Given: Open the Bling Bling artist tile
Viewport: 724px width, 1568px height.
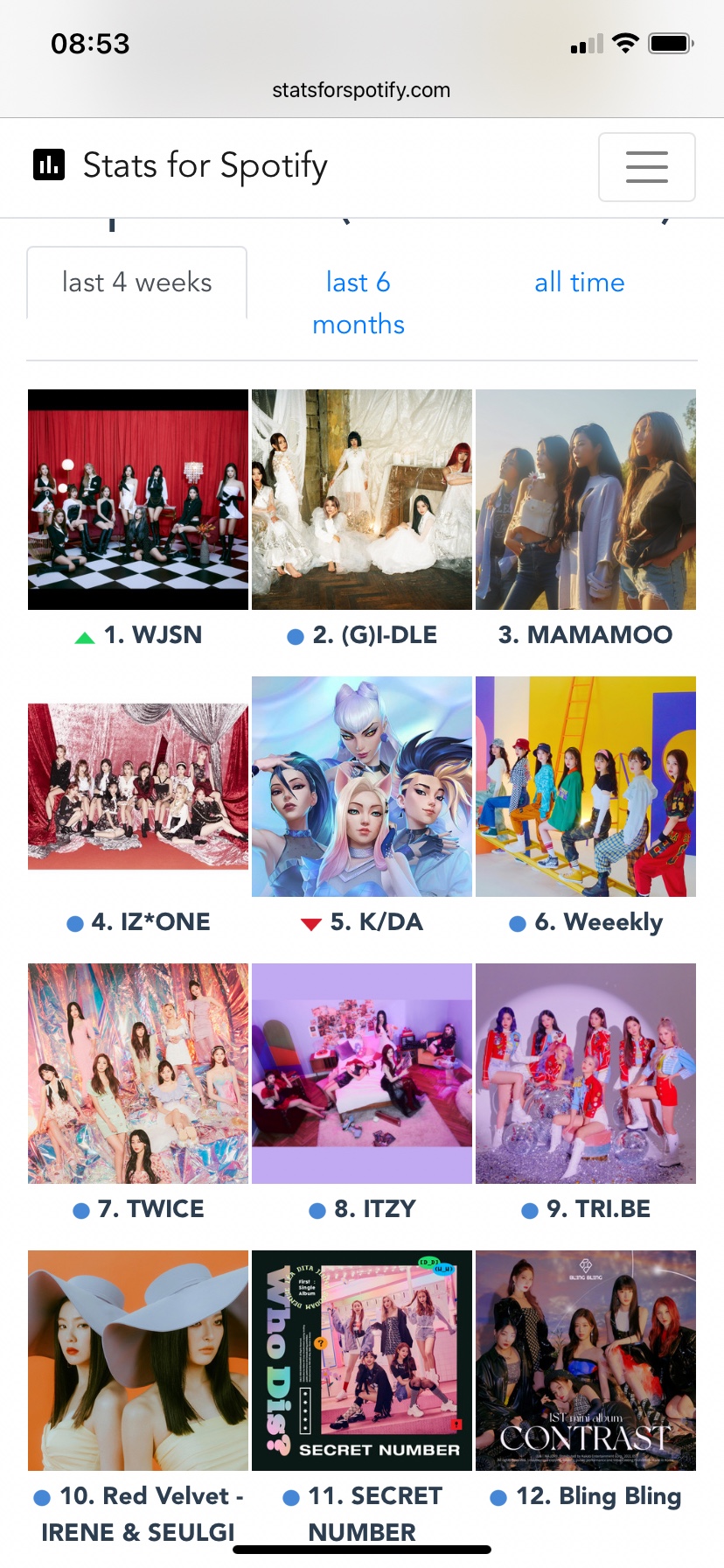Looking at the screenshot, I should 586,1361.
